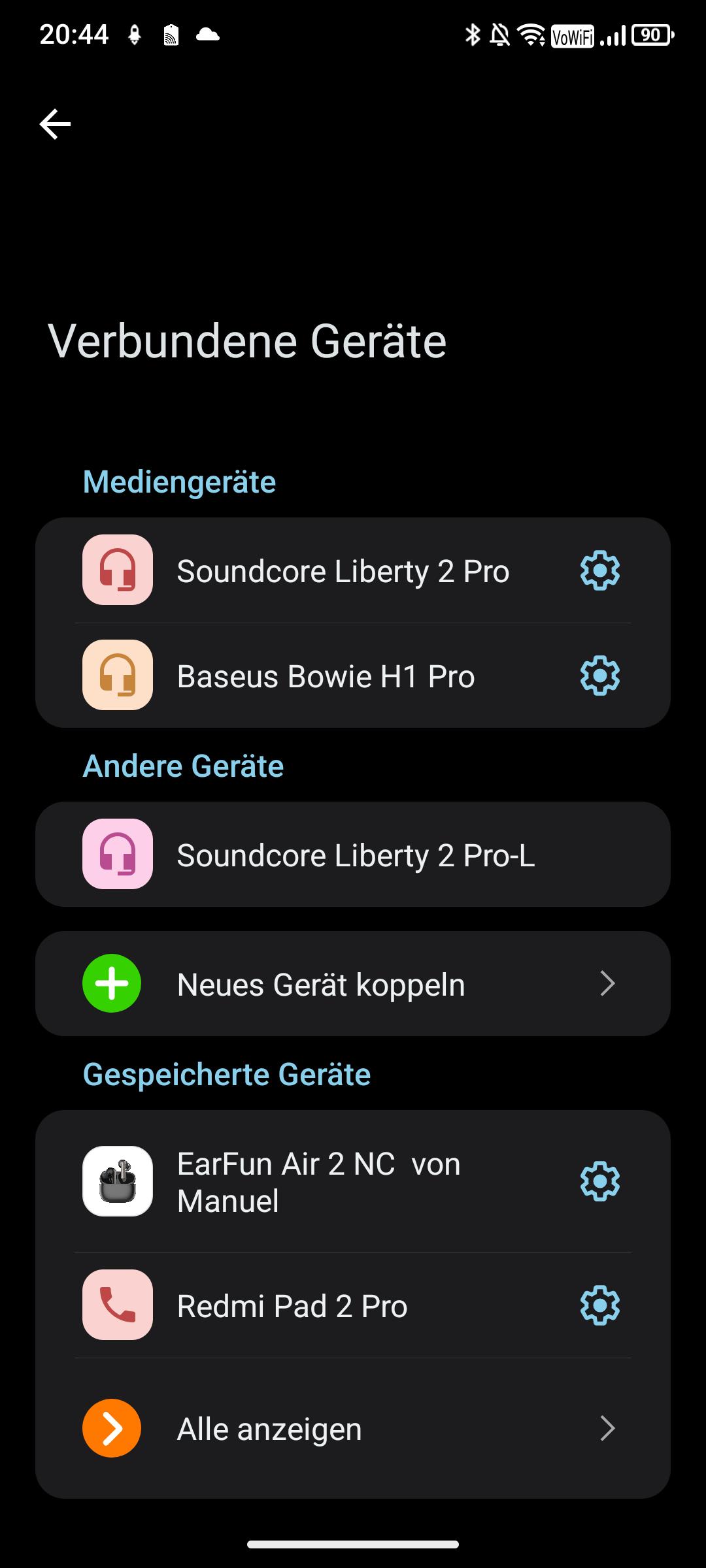Select the Soundcore Liberty 2 Pro device row
706x1568 pixels.
pyautogui.click(x=327, y=571)
